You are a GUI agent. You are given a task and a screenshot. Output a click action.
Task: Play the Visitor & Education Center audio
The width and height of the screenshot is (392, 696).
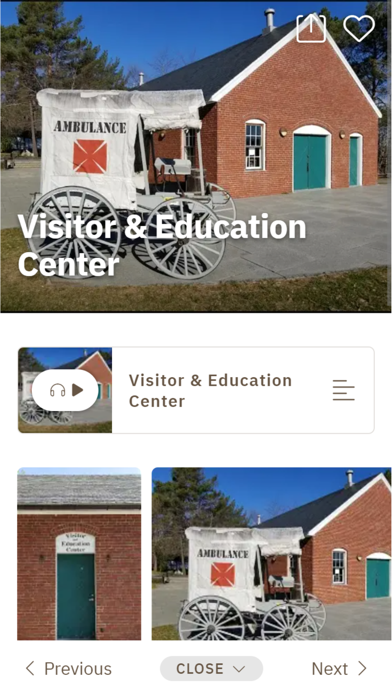coord(65,390)
